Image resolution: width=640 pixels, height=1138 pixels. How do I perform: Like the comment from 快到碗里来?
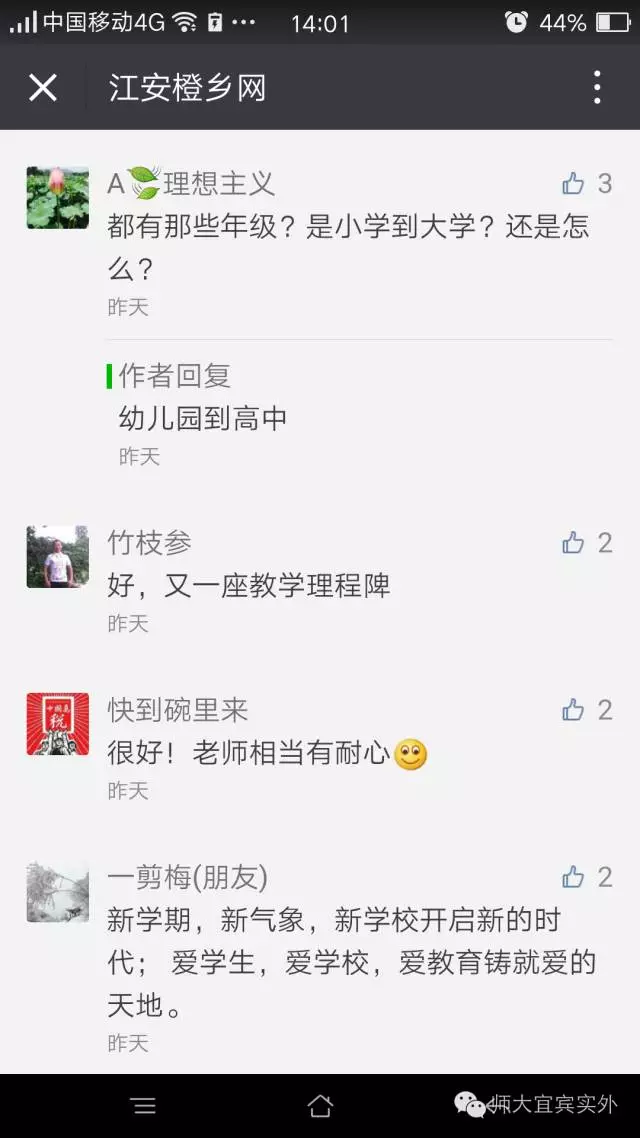tap(573, 710)
